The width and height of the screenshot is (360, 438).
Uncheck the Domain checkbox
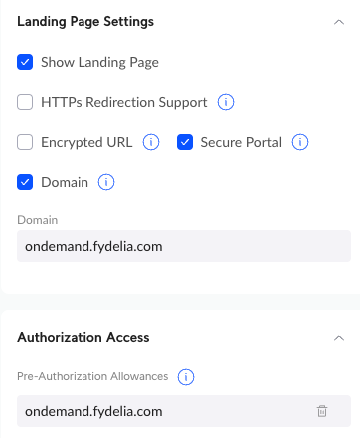25,182
